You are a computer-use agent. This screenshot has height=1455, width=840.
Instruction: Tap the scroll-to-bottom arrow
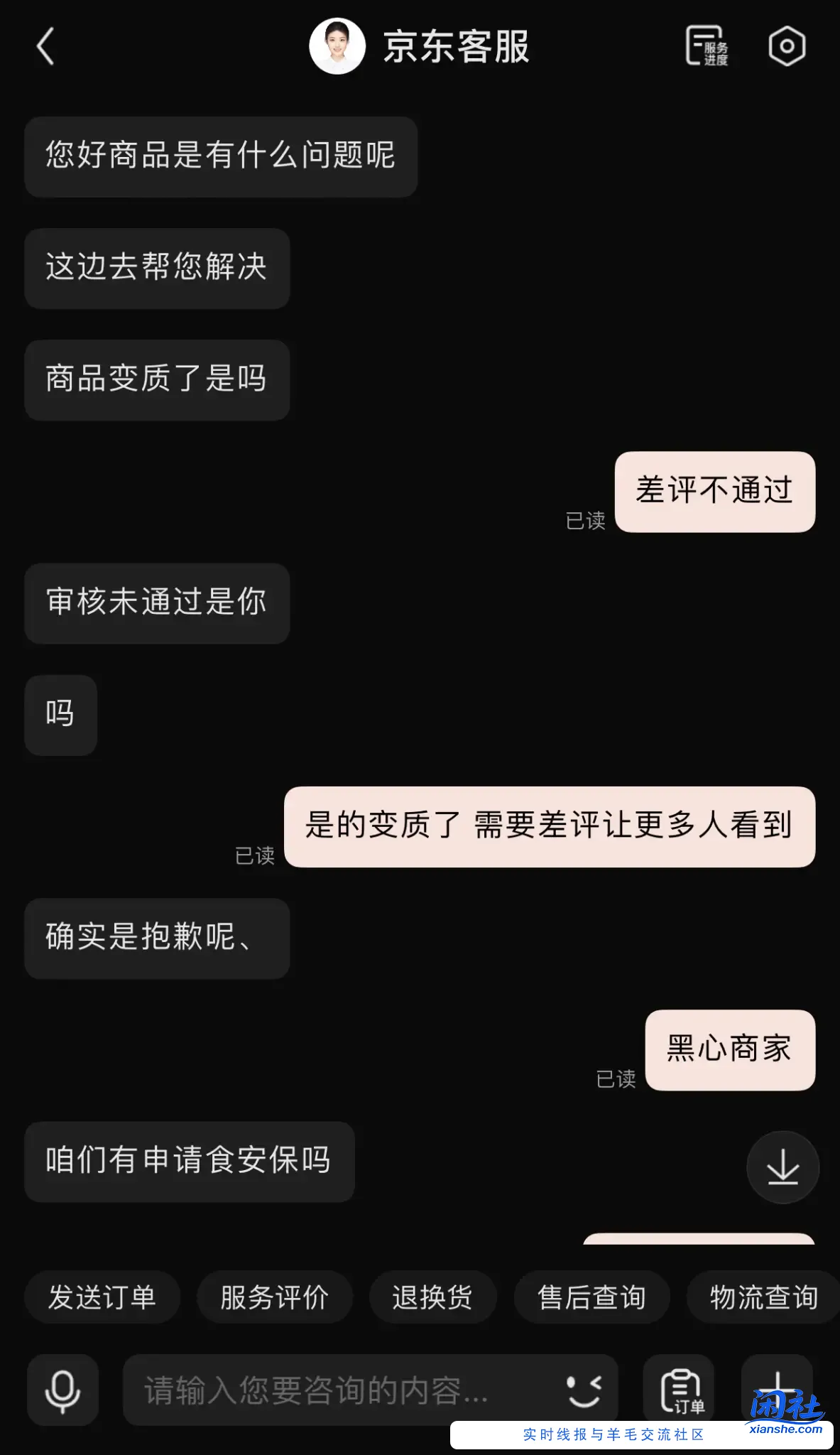782,1167
